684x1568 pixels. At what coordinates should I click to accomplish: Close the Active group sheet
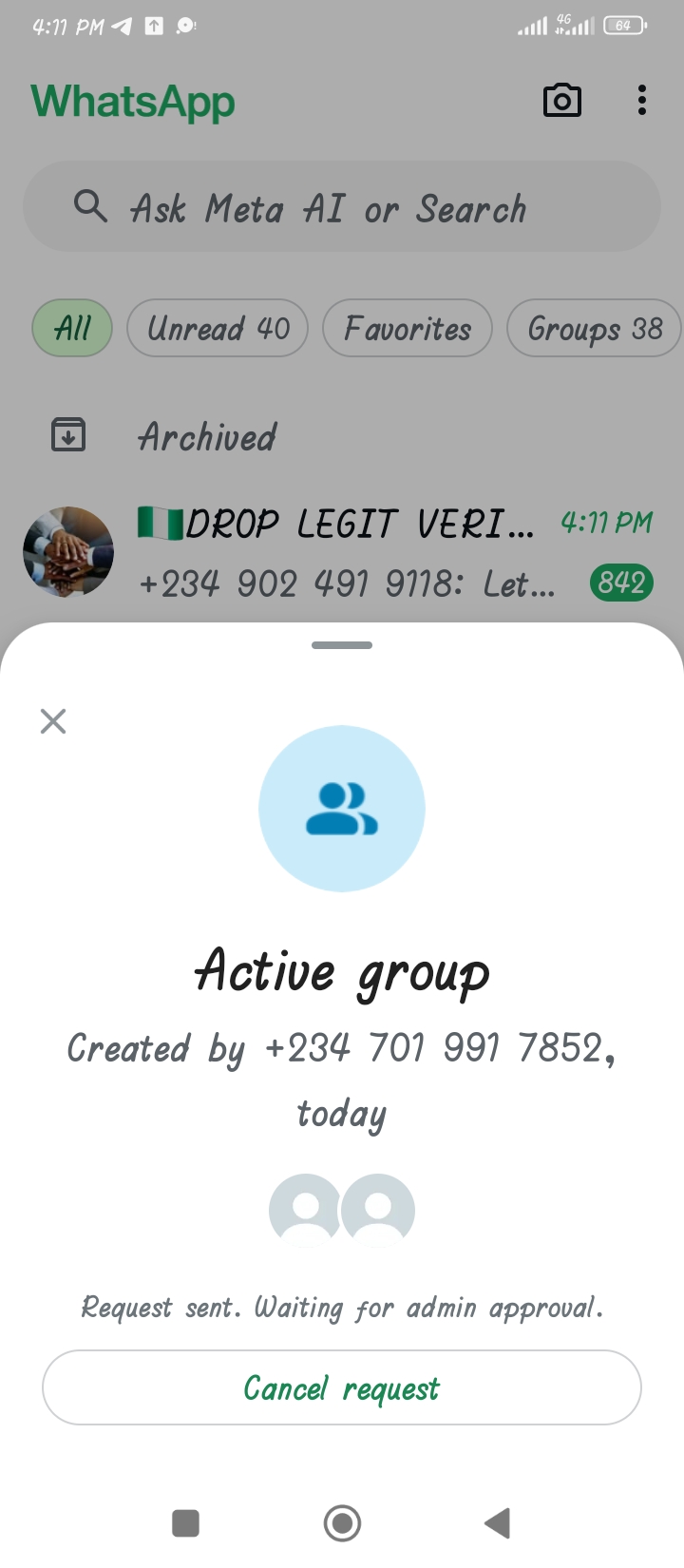[53, 721]
